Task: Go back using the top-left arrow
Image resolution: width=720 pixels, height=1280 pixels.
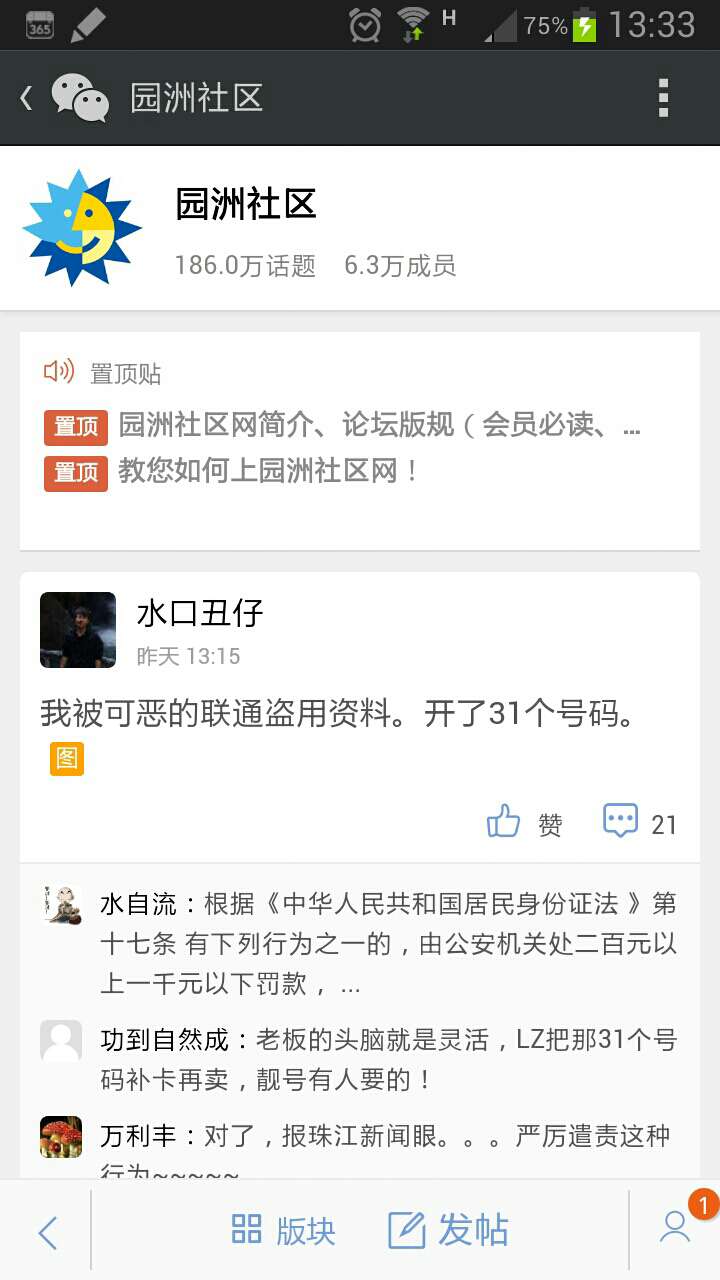Action: pos(28,98)
